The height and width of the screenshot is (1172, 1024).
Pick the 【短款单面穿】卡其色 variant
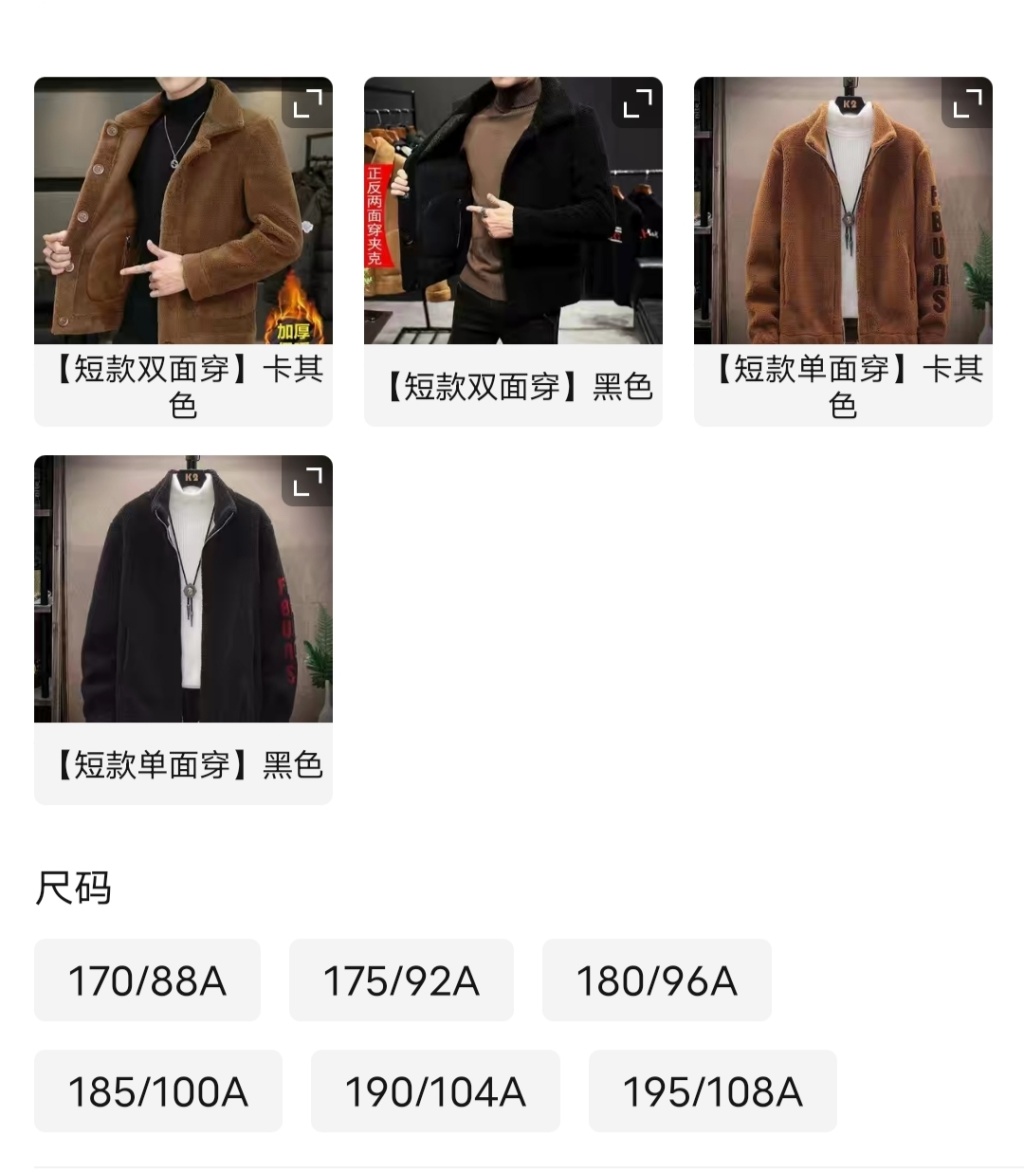(x=843, y=251)
